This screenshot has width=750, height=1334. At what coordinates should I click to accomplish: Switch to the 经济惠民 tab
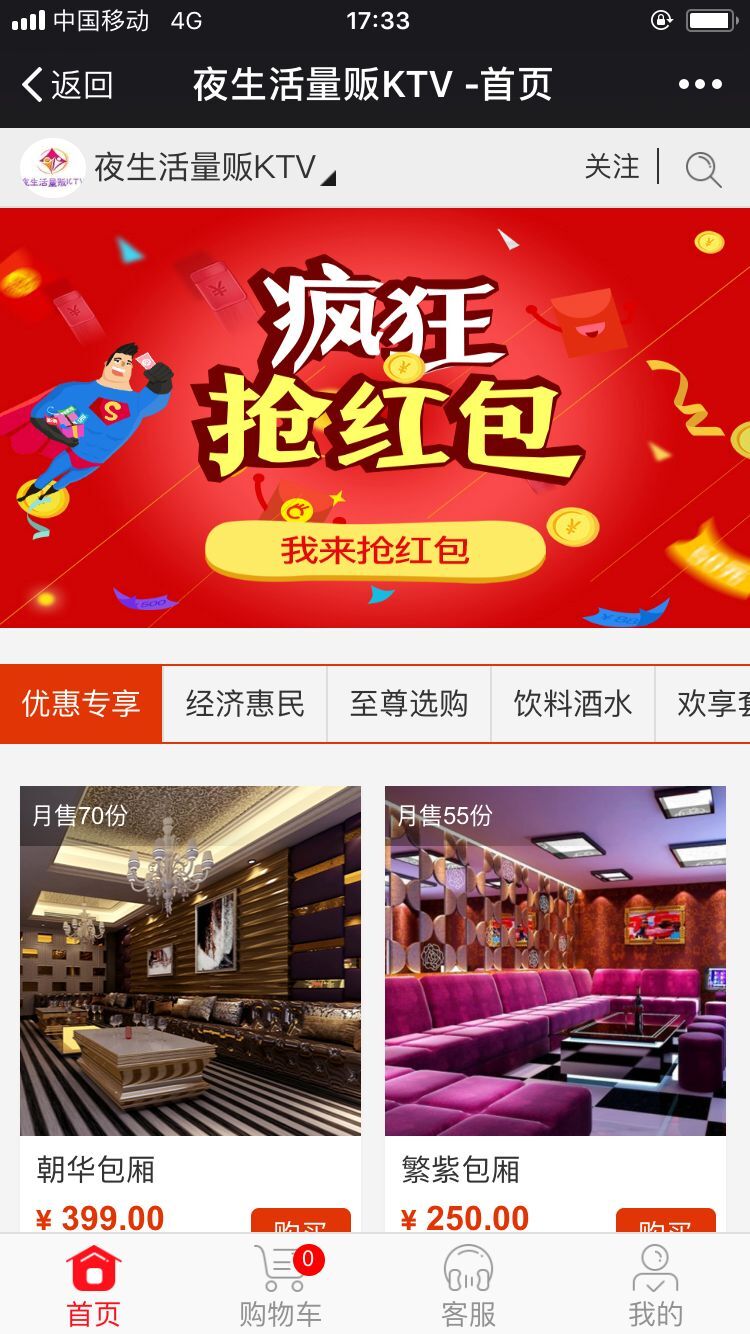[245, 704]
